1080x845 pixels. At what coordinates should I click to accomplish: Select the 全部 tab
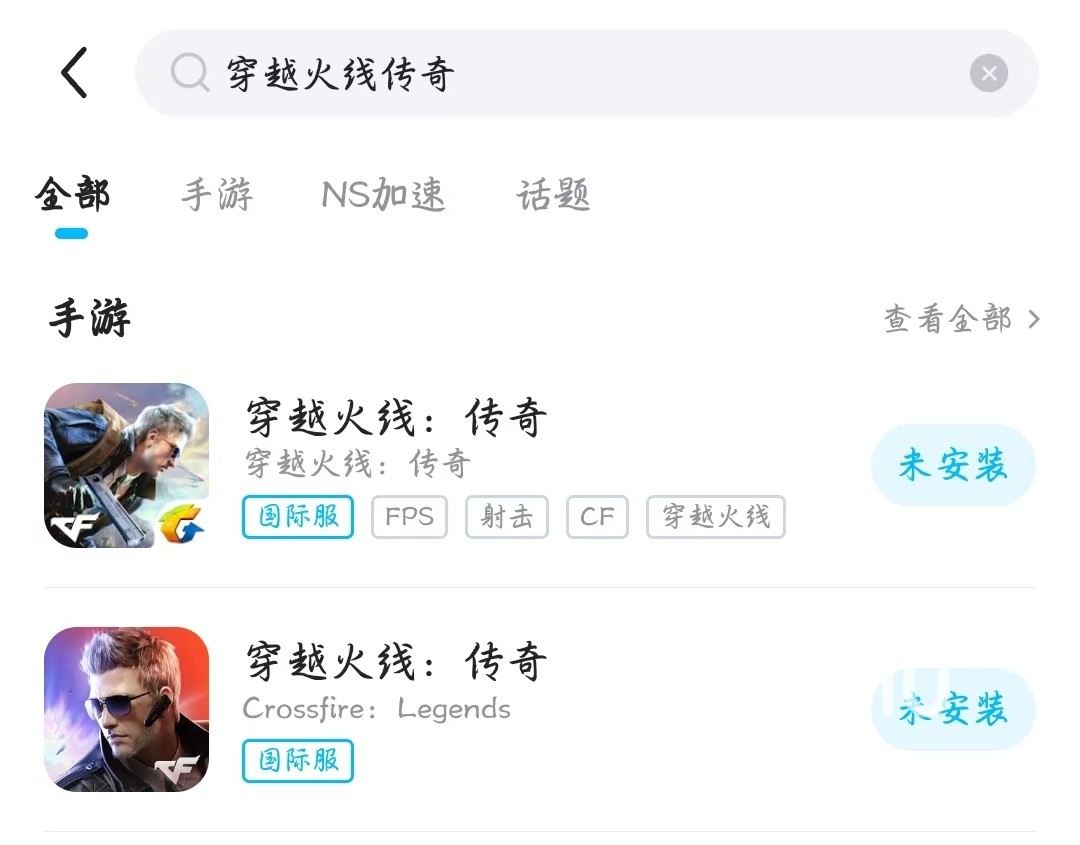point(72,195)
